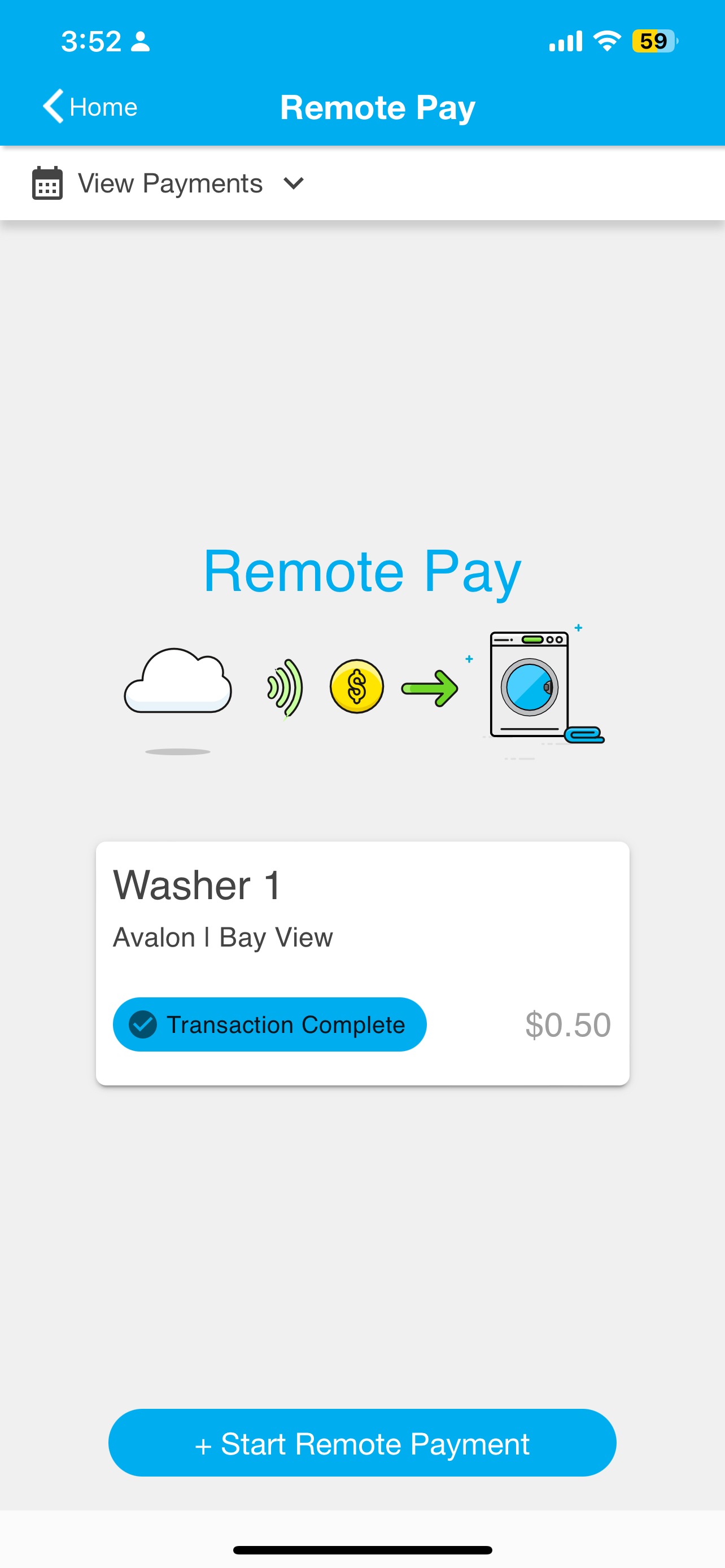Expand the View Payments dropdown
Viewport: 725px width, 1568px height.
pos(171,183)
